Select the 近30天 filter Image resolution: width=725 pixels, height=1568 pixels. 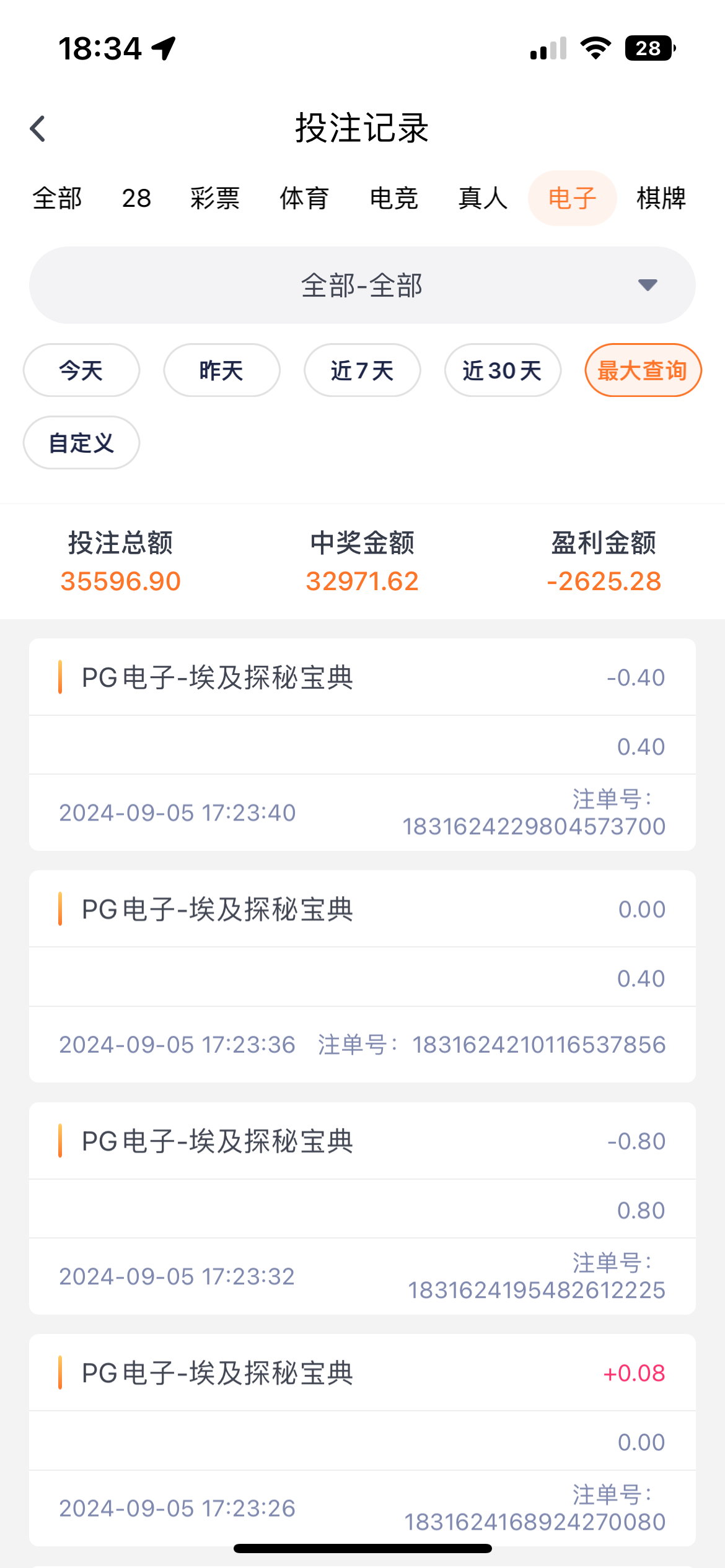[503, 370]
